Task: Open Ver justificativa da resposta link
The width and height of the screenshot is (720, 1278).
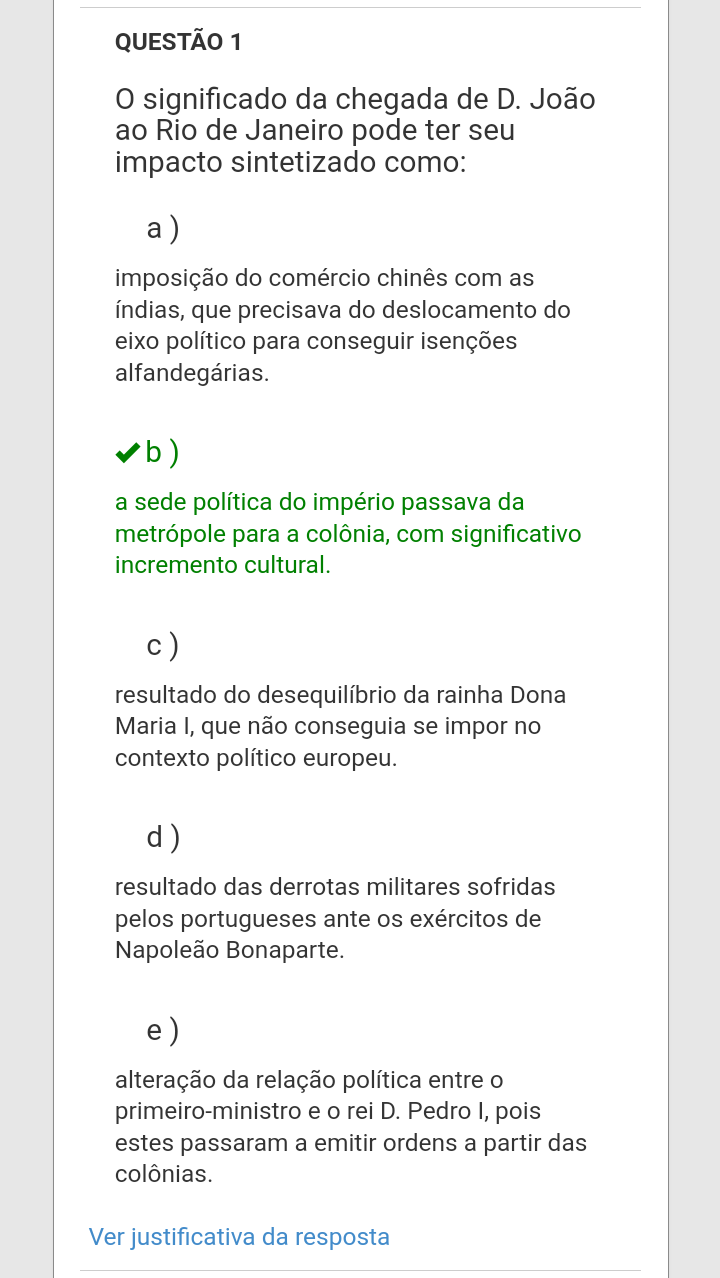Action: tap(239, 1237)
